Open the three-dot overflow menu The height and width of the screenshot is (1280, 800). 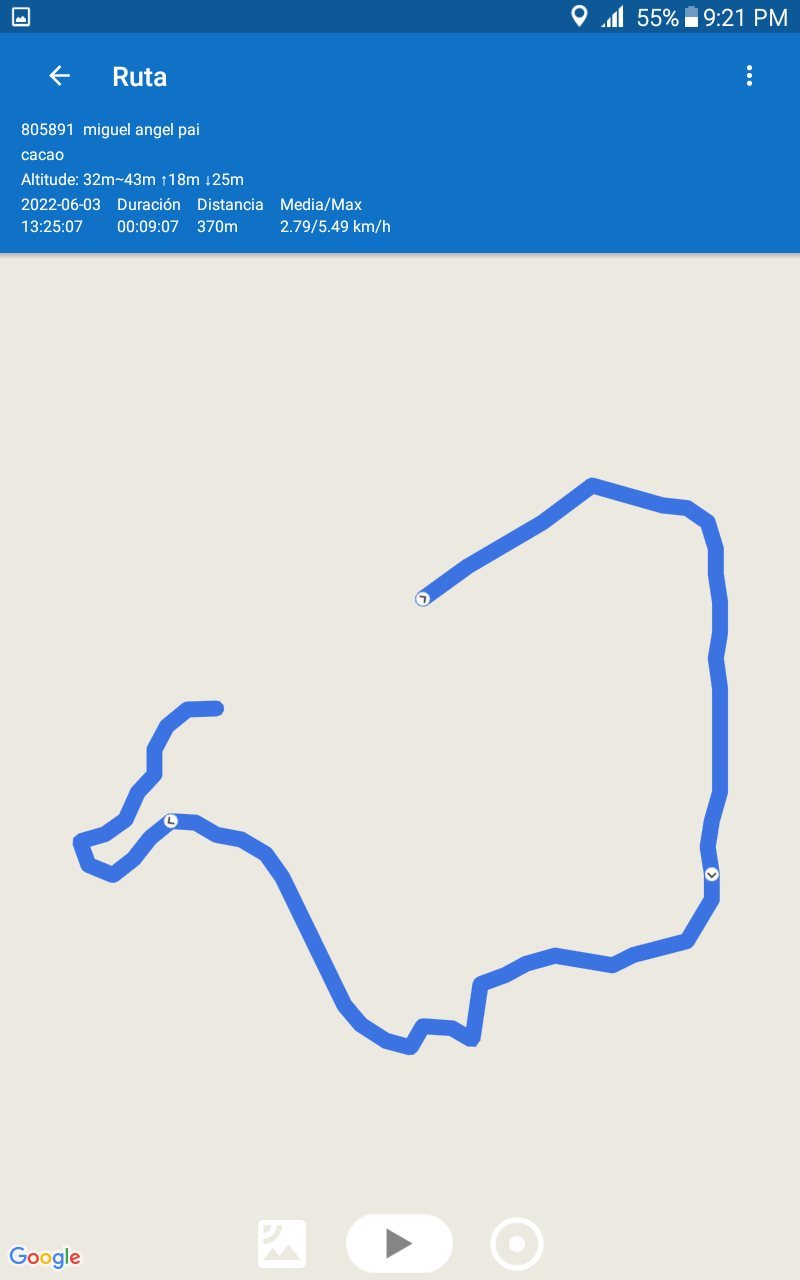pyautogui.click(x=749, y=76)
